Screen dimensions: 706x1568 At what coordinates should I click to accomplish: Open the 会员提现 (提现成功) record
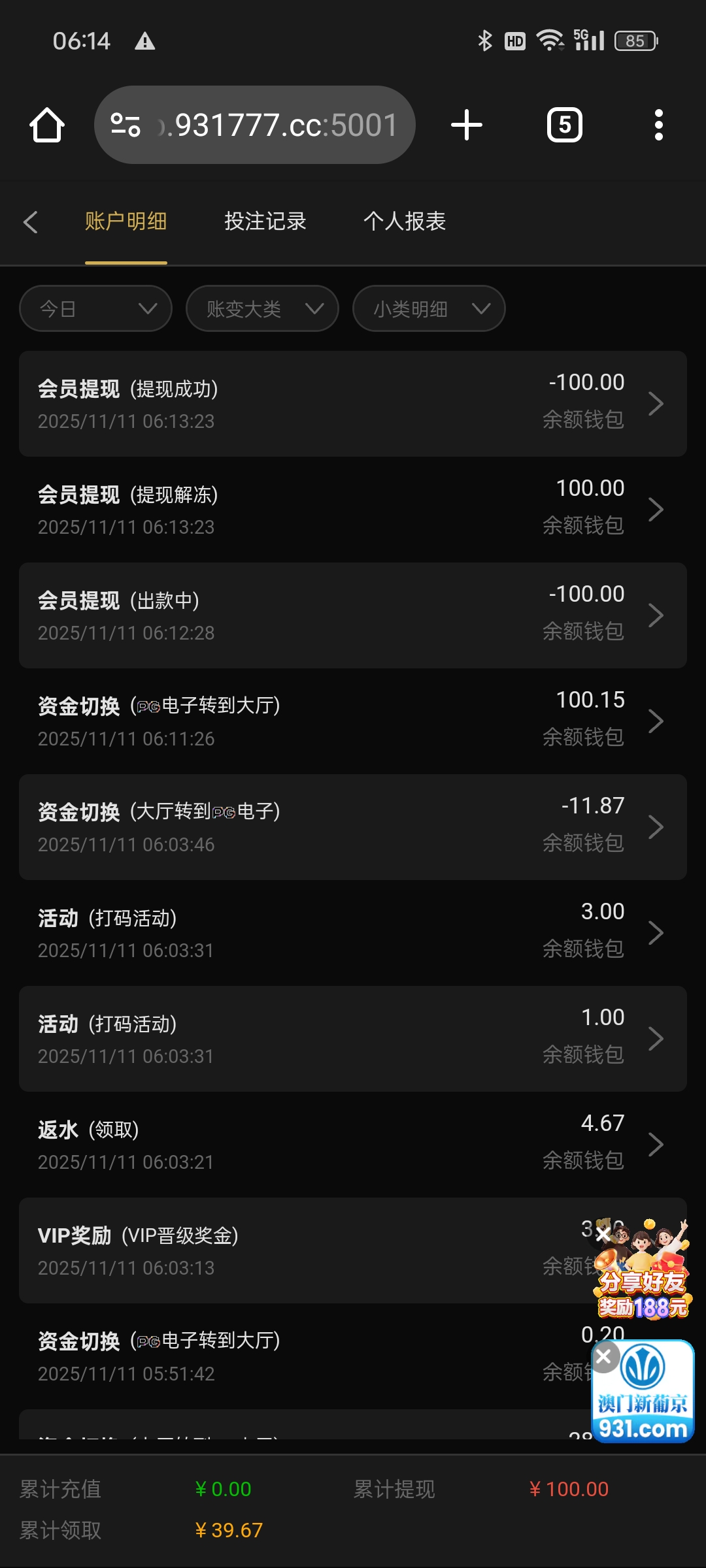tap(353, 404)
